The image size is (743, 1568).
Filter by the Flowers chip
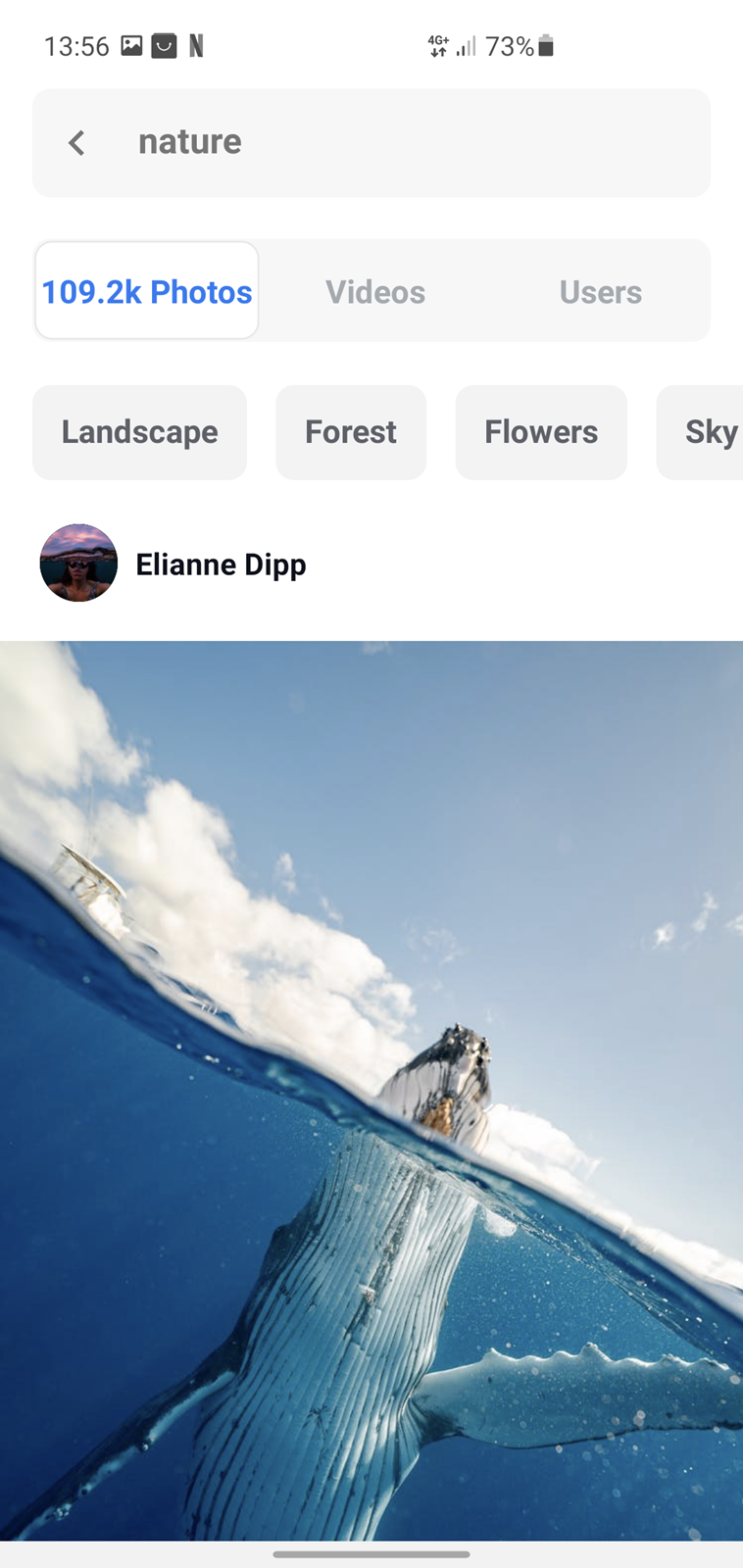(541, 432)
